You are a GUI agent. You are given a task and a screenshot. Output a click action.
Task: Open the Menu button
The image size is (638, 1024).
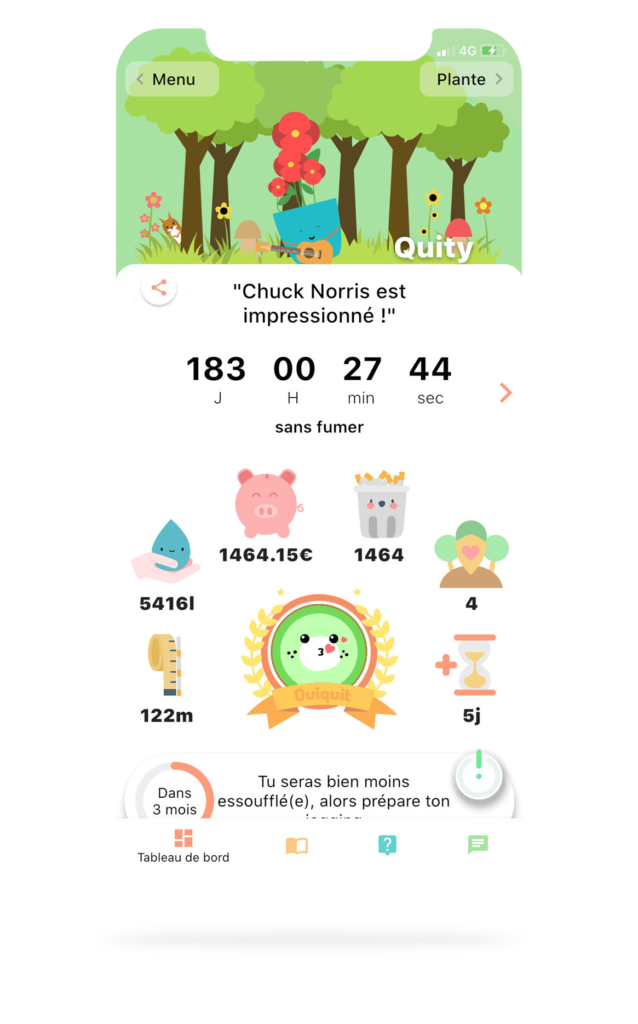click(x=171, y=80)
